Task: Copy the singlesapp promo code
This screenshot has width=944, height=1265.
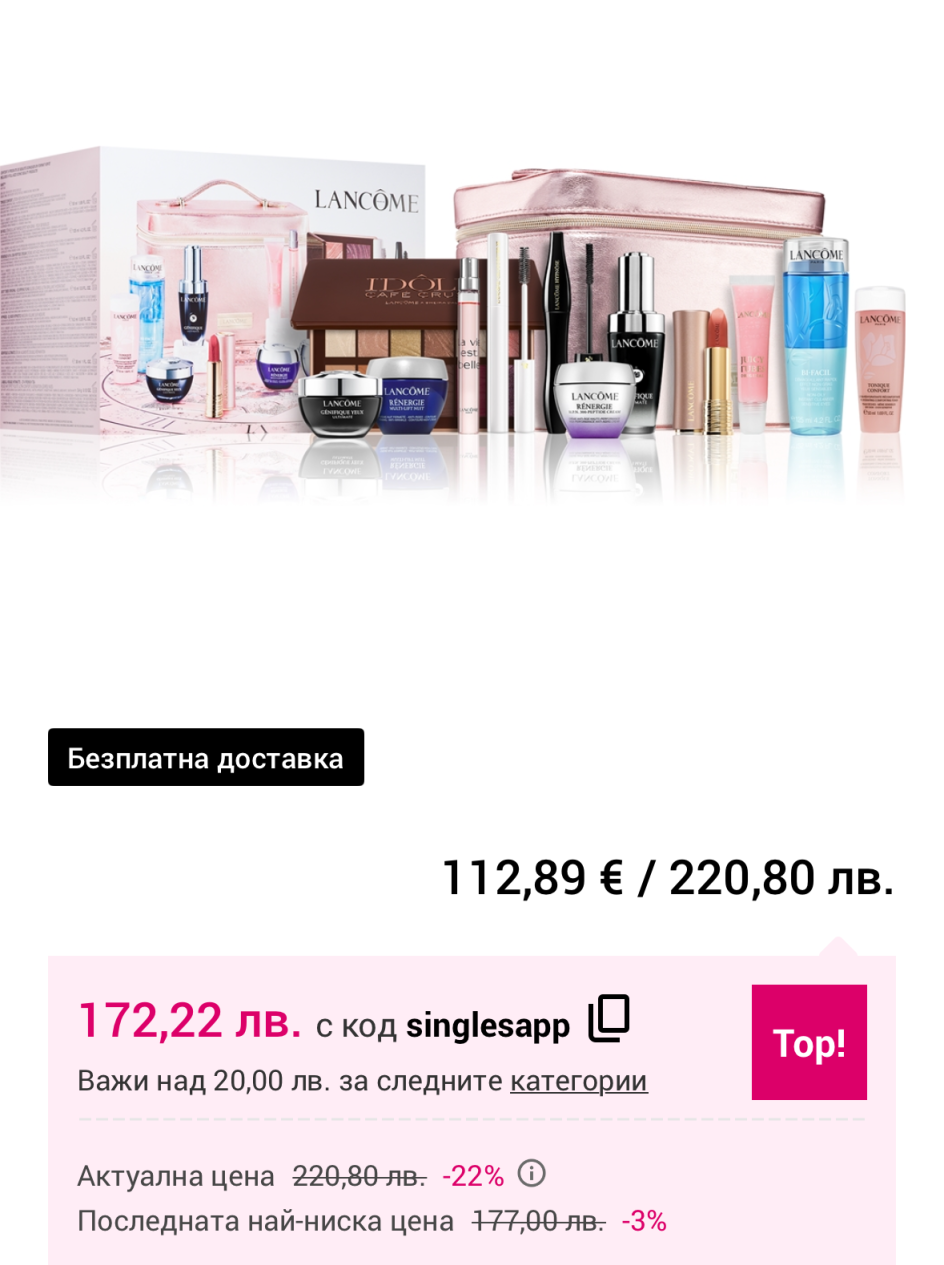Action: 608,1018
